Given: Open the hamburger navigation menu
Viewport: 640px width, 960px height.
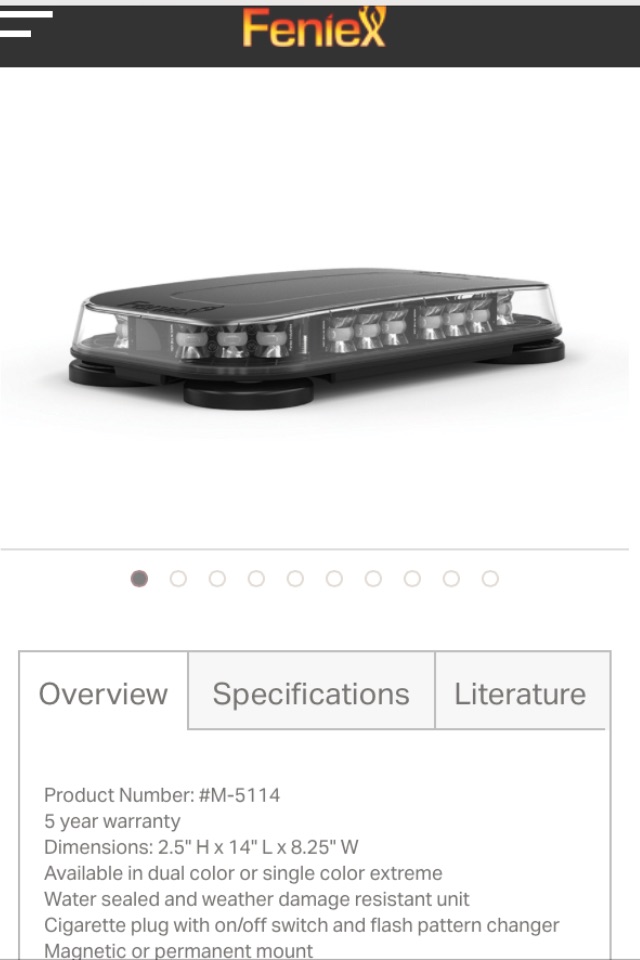Looking at the screenshot, I should [x=26, y=24].
